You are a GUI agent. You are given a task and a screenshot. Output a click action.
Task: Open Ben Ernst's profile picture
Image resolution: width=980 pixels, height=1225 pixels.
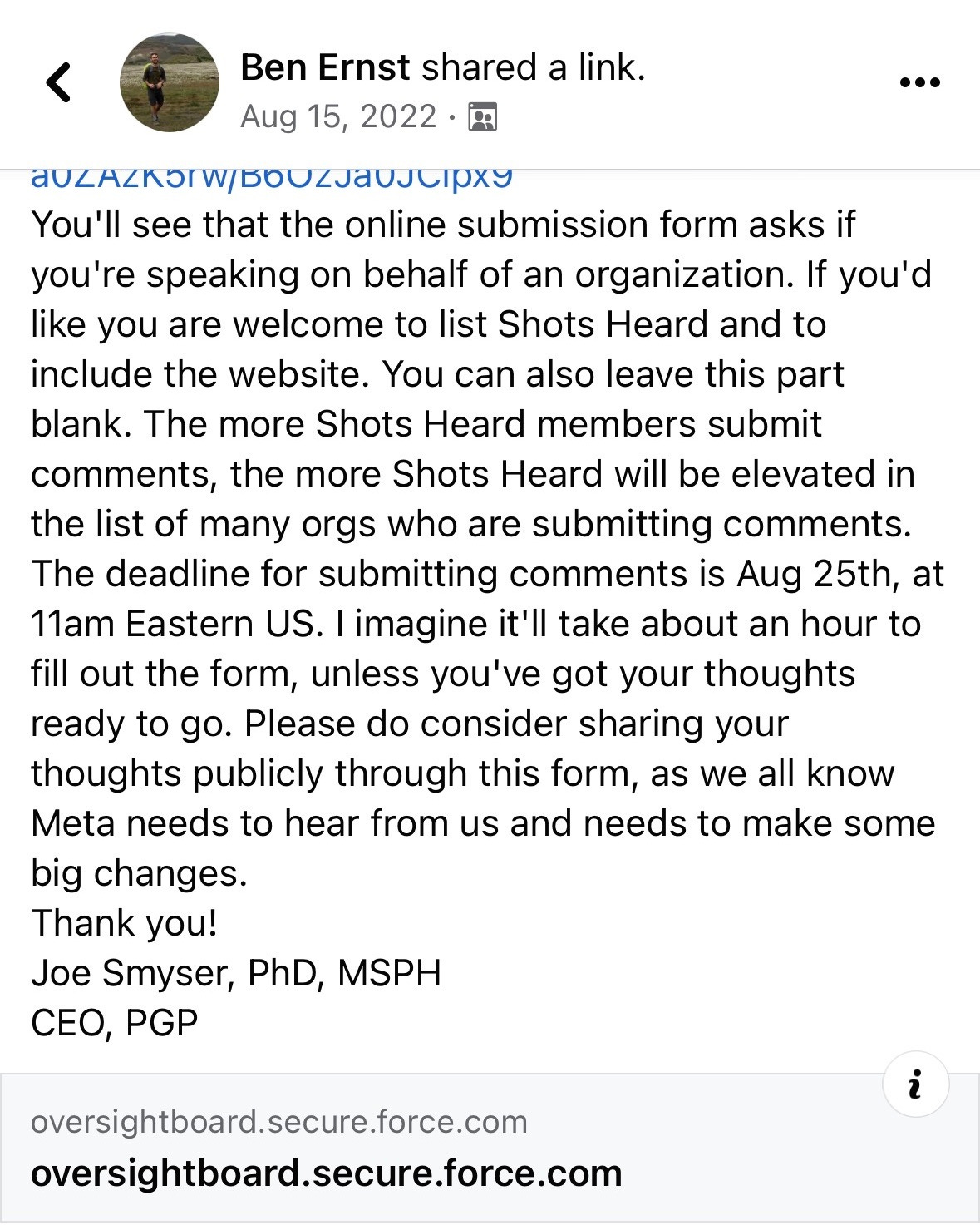coord(170,82)
